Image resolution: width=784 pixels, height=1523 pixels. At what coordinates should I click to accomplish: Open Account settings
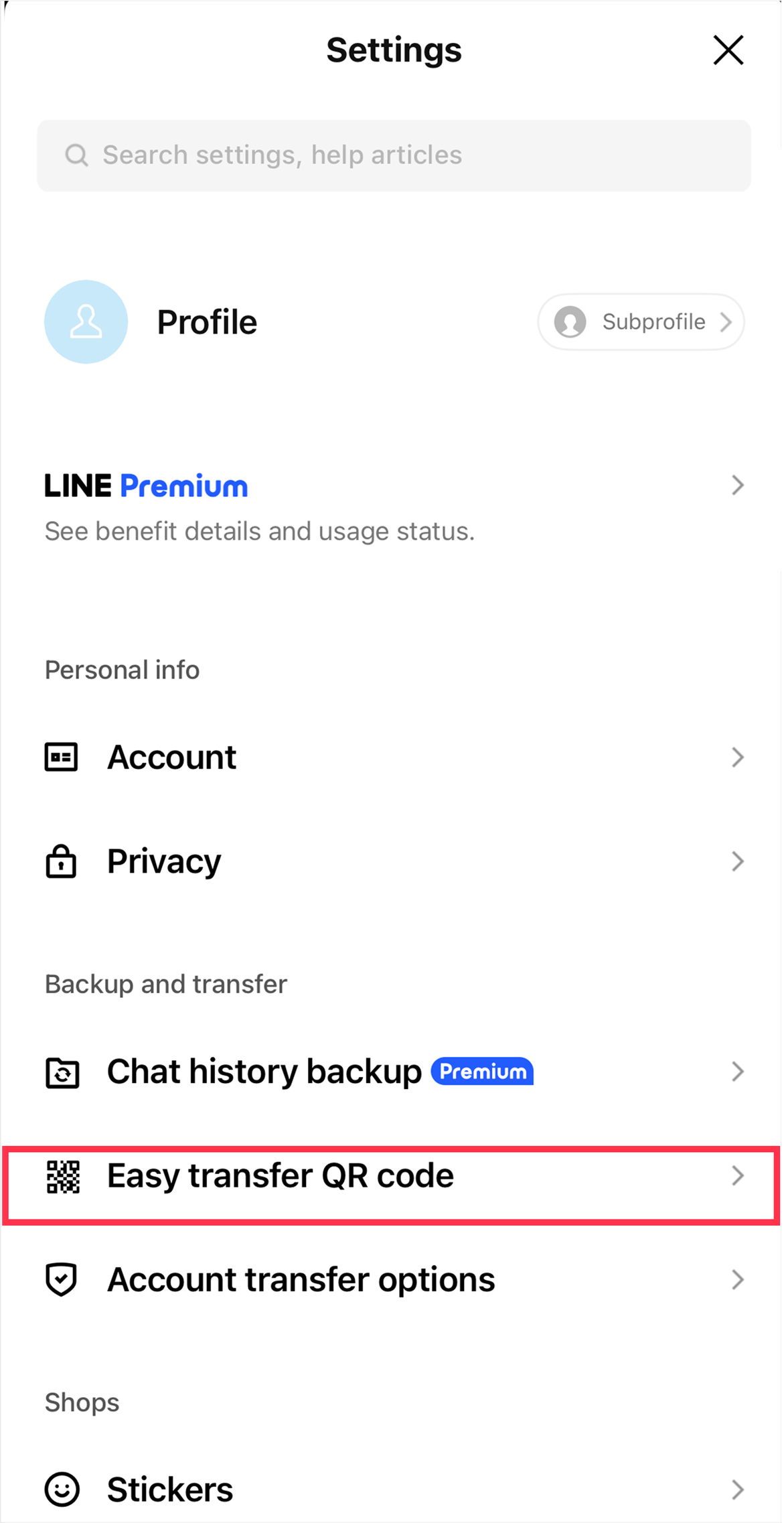(394, 757)
